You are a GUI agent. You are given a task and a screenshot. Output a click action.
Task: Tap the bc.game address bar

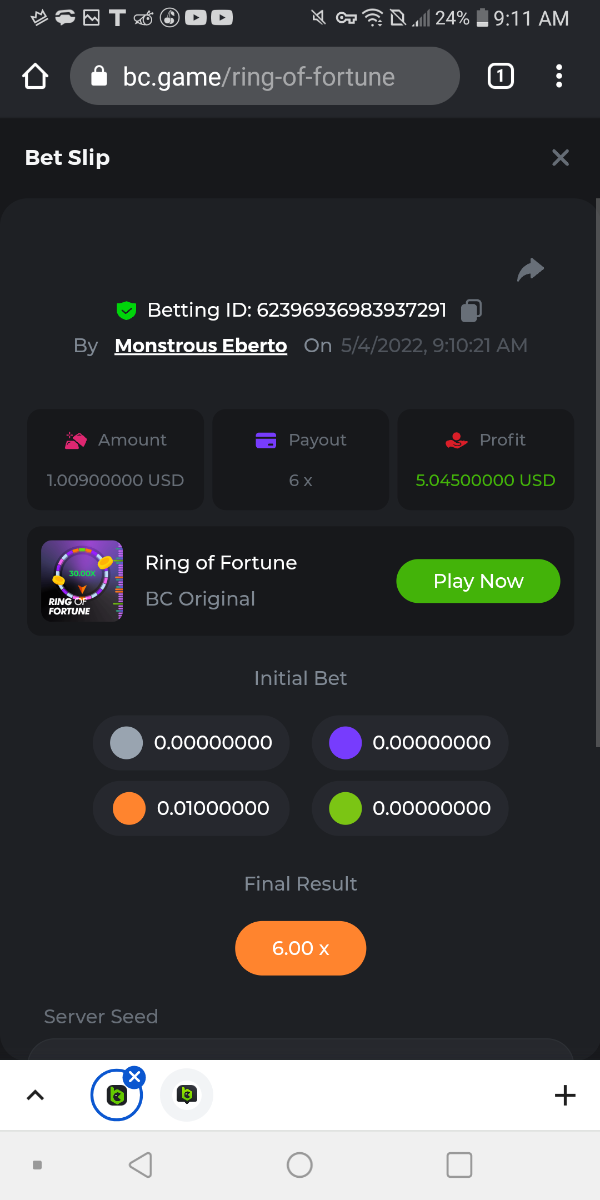click(x=265, y=77)
